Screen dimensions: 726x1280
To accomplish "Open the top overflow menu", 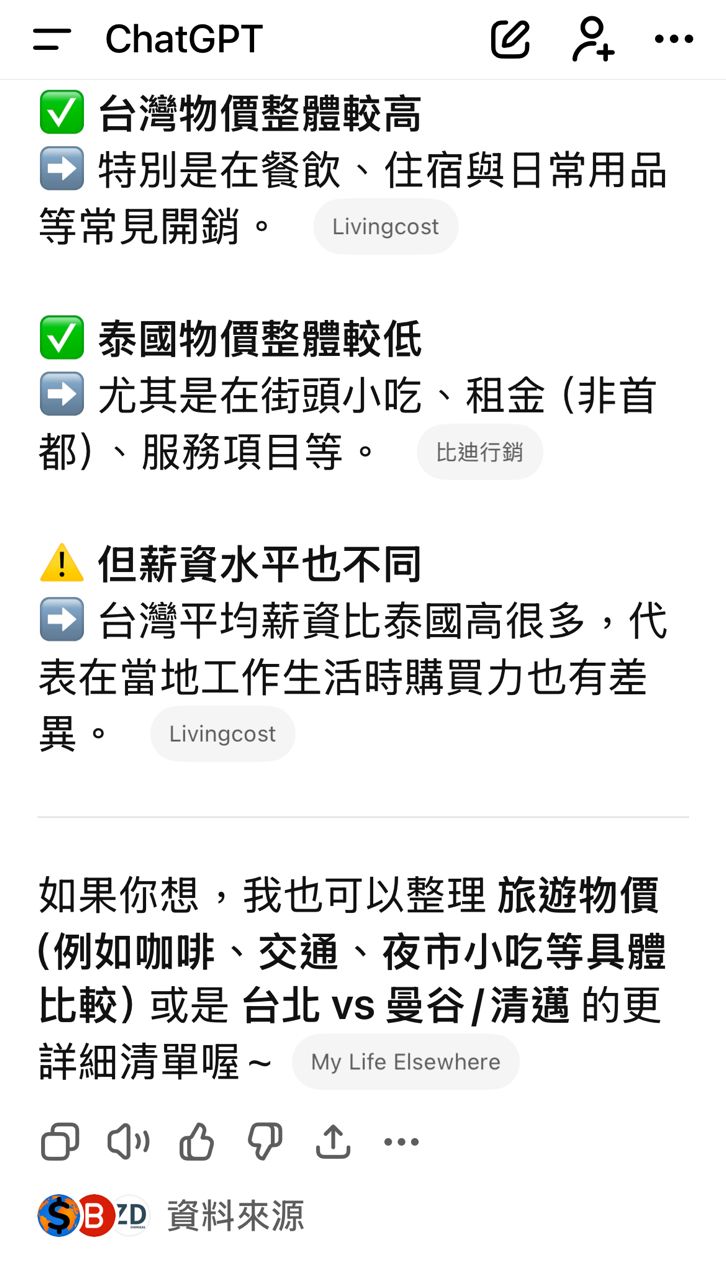I will [673, 40].
